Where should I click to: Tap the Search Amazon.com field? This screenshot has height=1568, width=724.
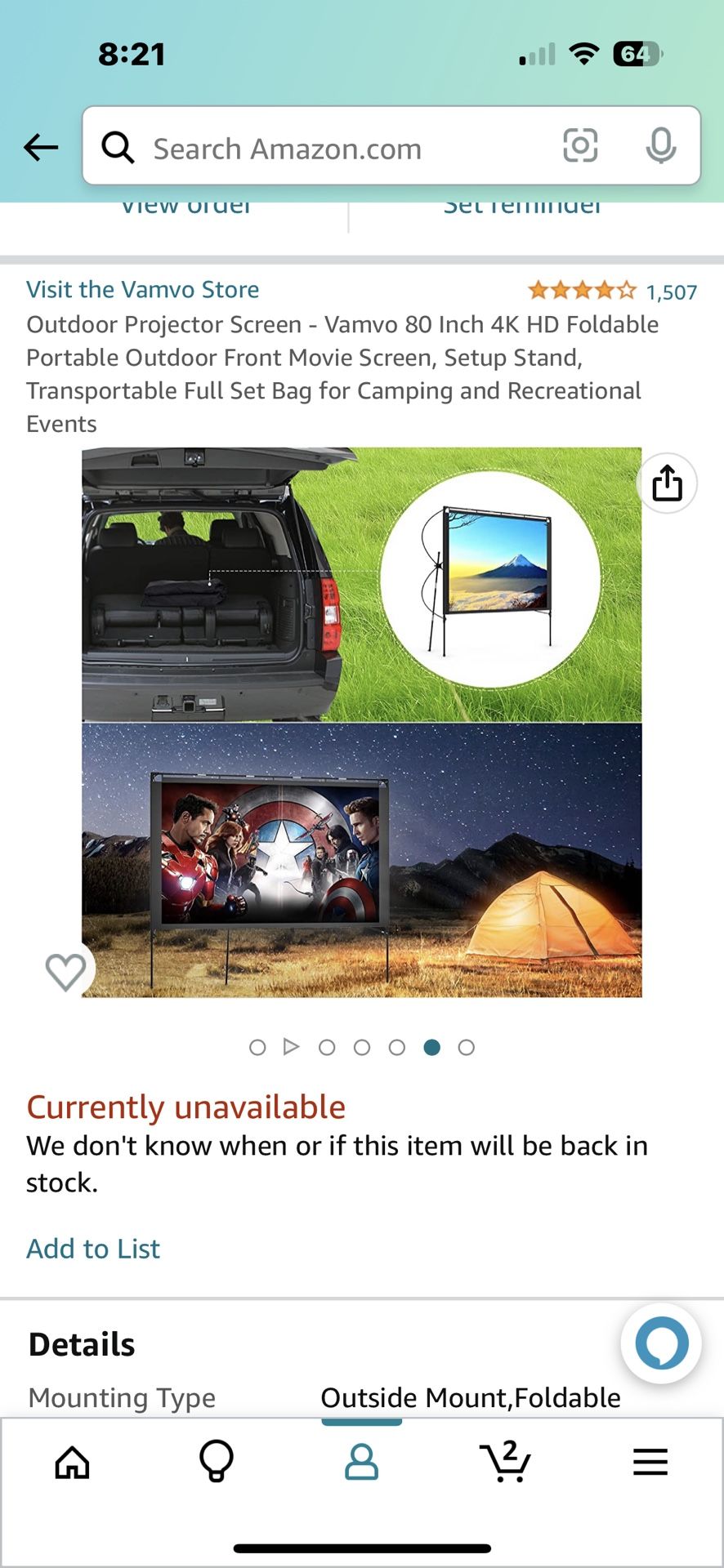click(x=327, y=149)
